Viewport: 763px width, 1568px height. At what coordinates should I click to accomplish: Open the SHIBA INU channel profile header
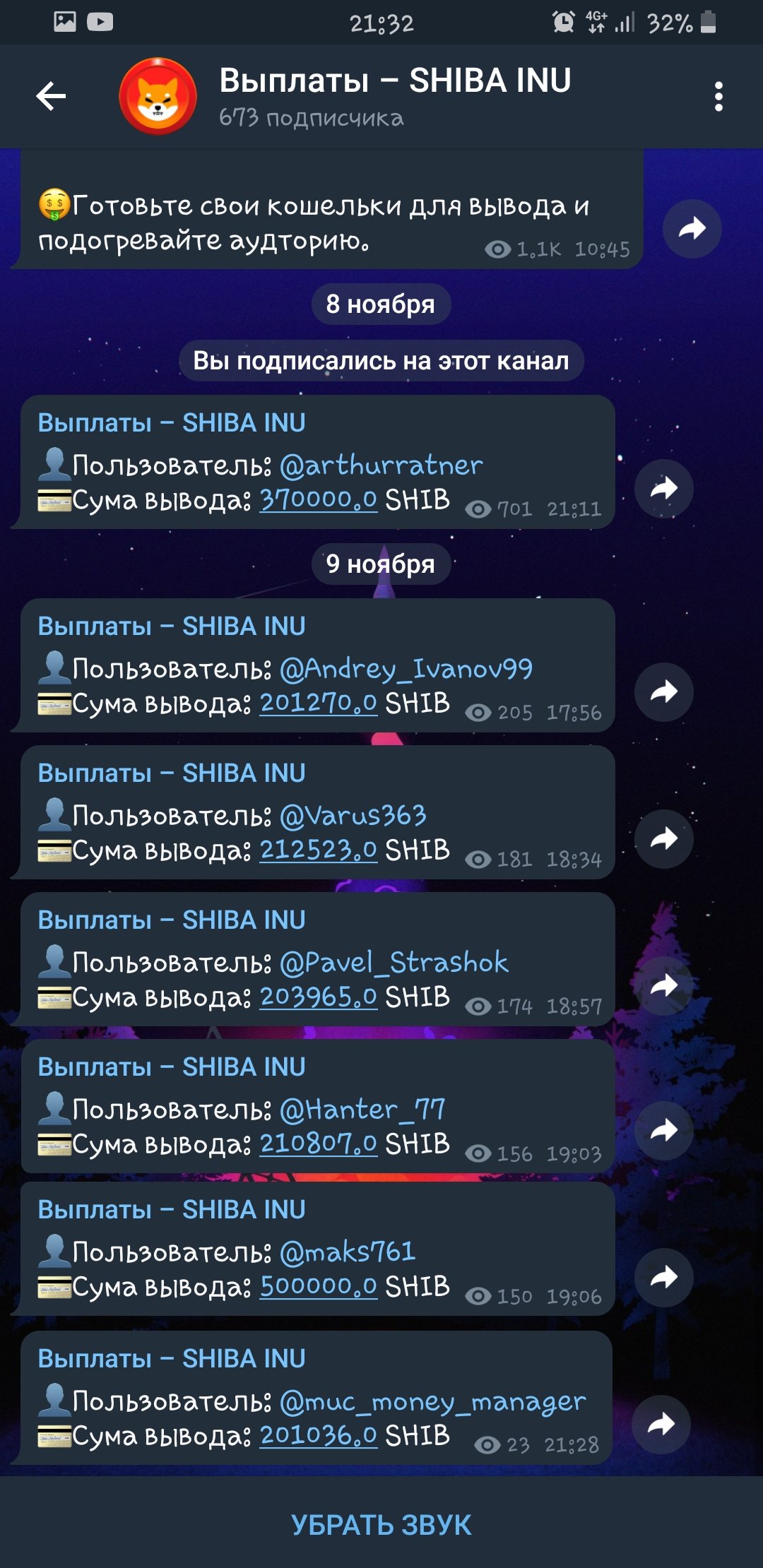click(x=394, y=97)
